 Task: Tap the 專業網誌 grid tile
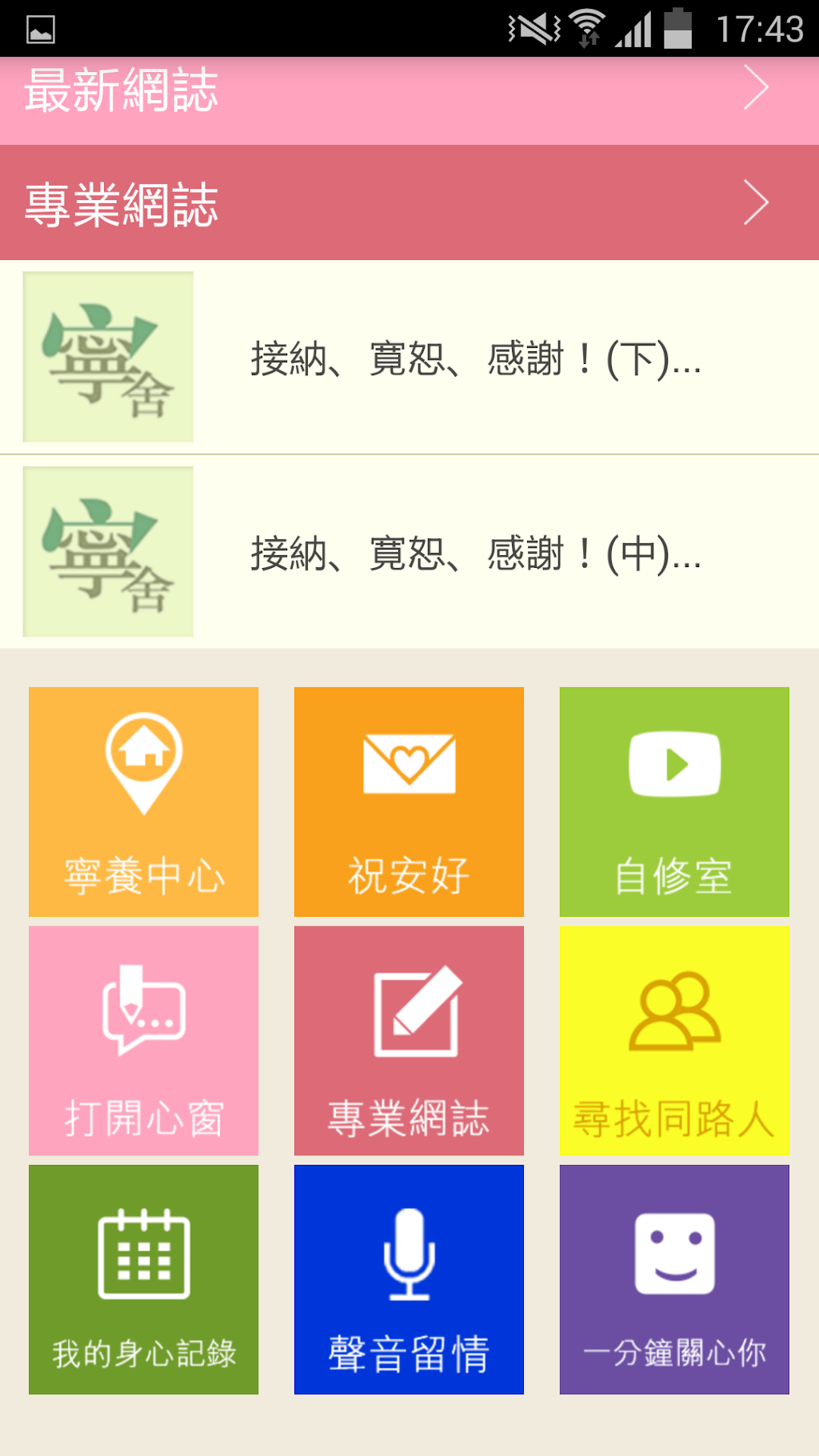(409, 1040)
